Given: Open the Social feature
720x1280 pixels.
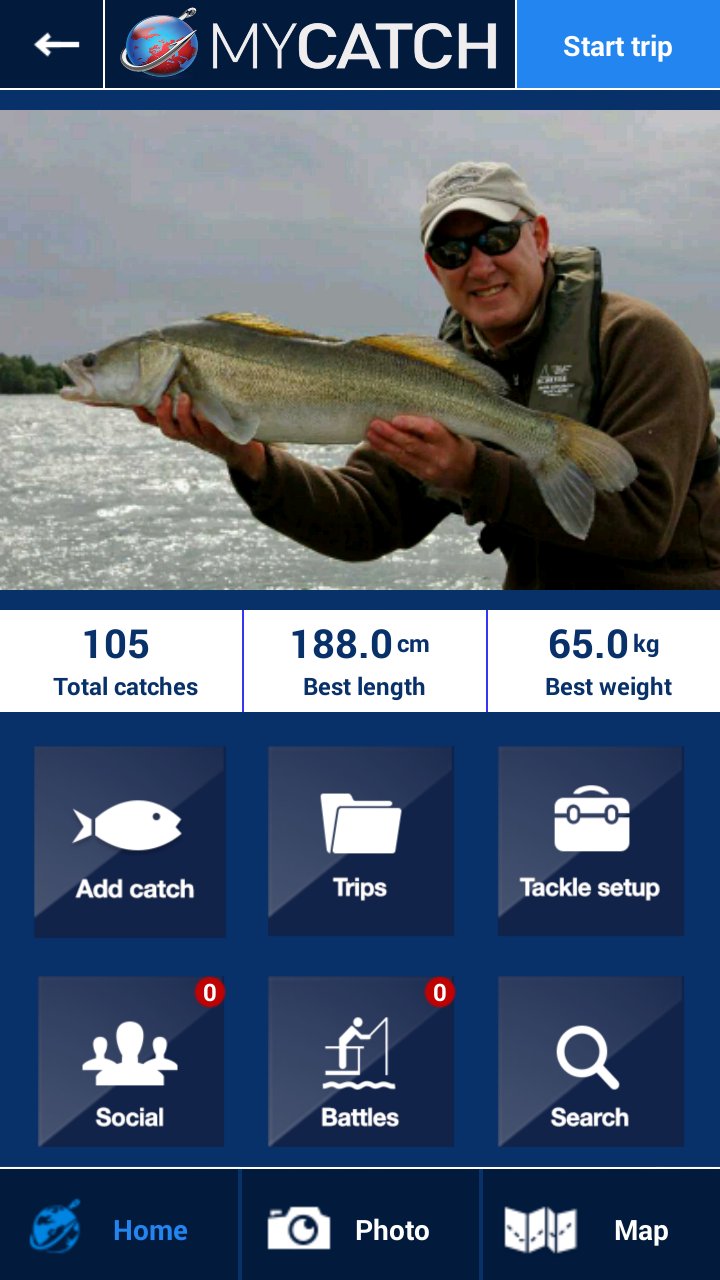Looking at the screenshot, I should point(130,1060).
